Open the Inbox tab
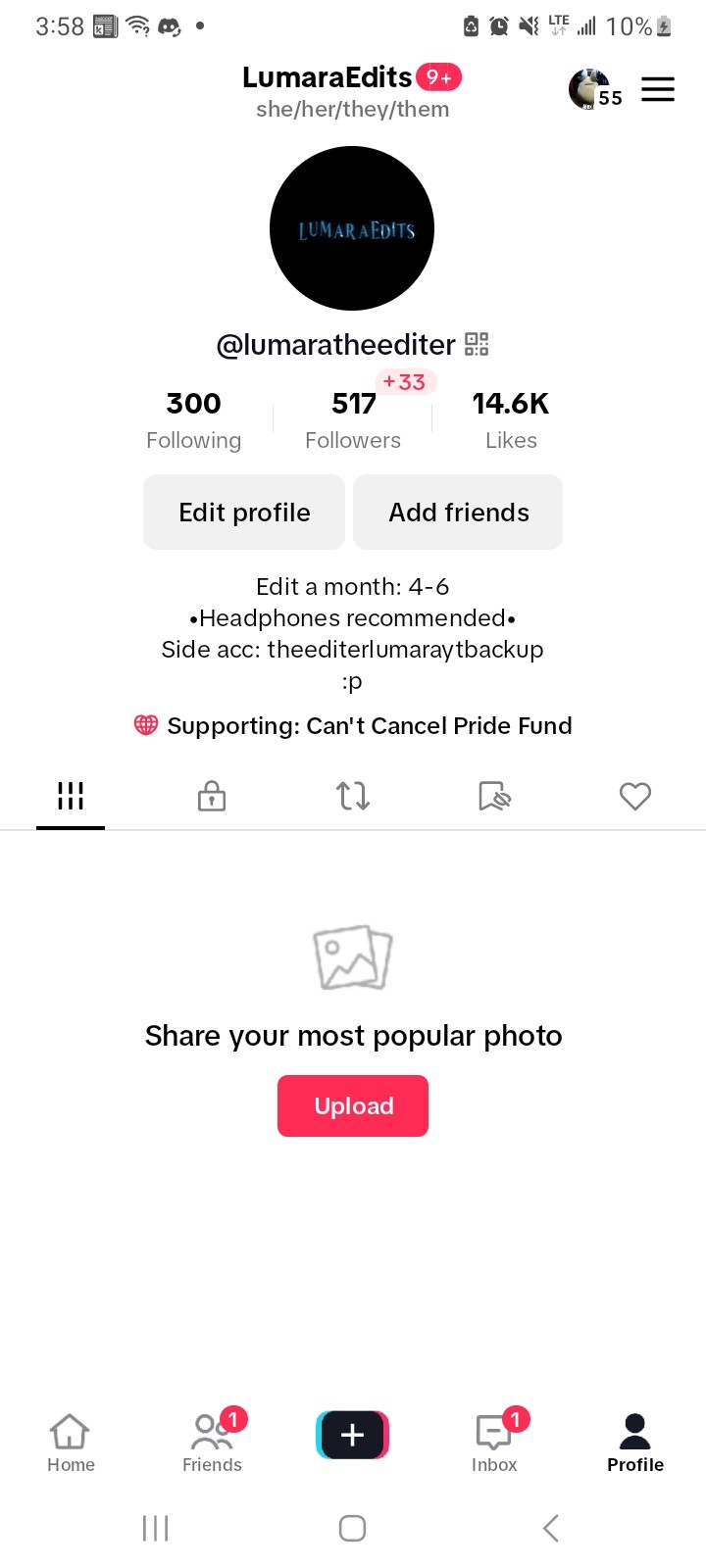The width and height of the screenshot is (706, 1568). tap(494, 1443)
